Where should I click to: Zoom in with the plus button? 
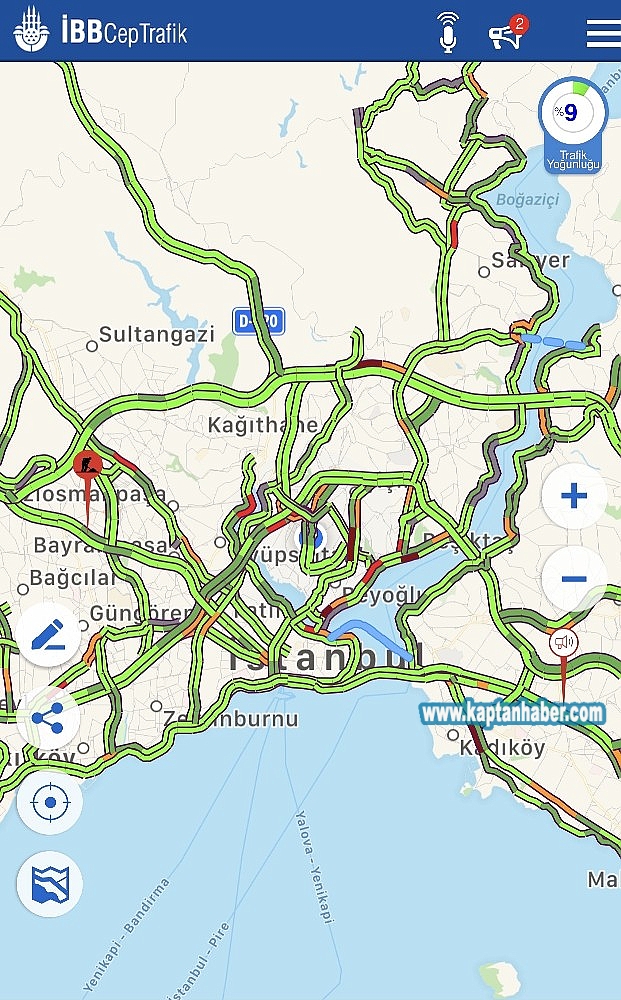coord(574,496)
